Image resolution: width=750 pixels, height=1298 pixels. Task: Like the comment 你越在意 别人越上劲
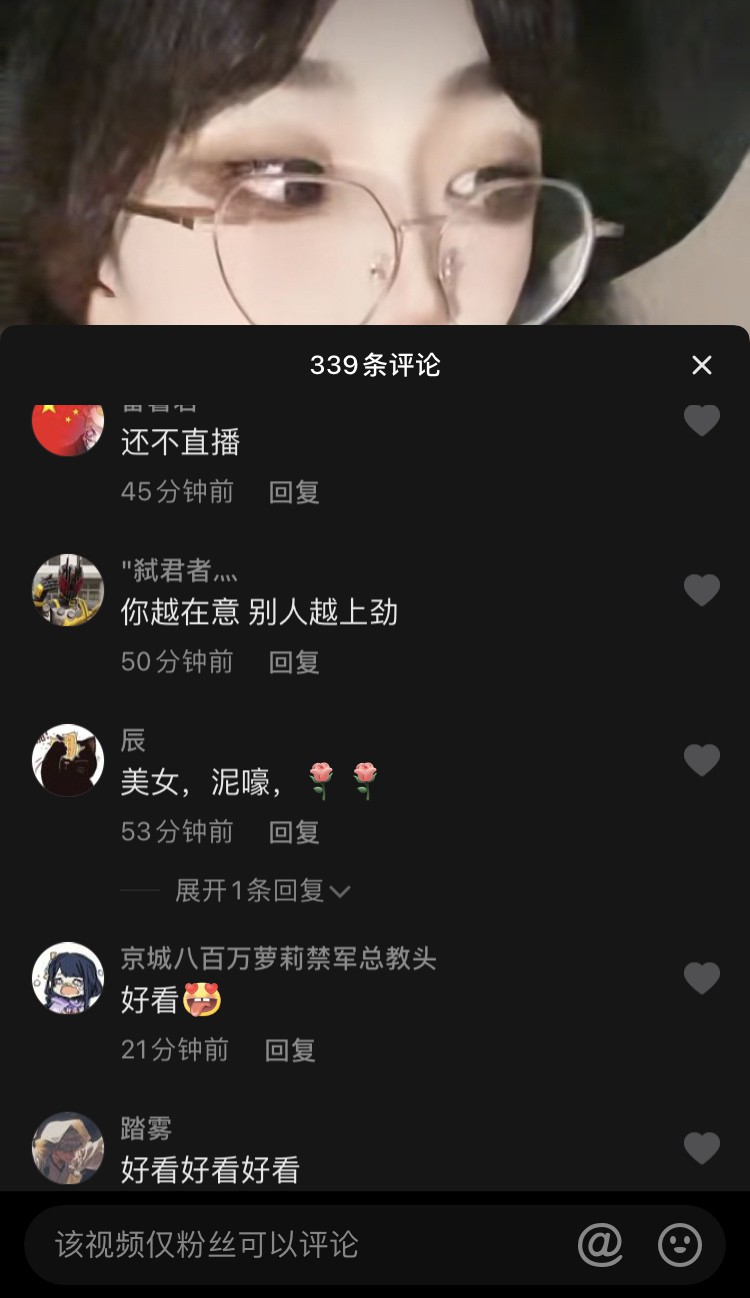point(702,590)
